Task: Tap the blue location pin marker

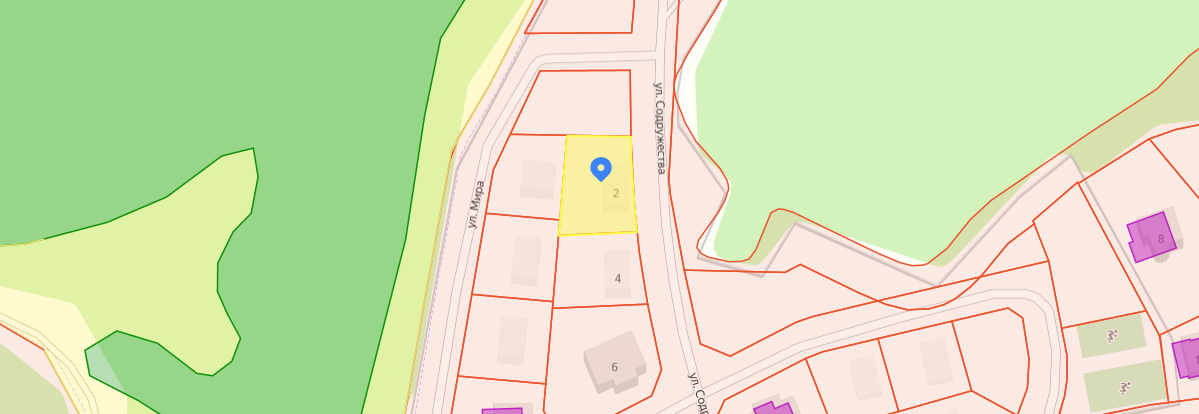Action: pyautogui.click(x=601, y=168)
